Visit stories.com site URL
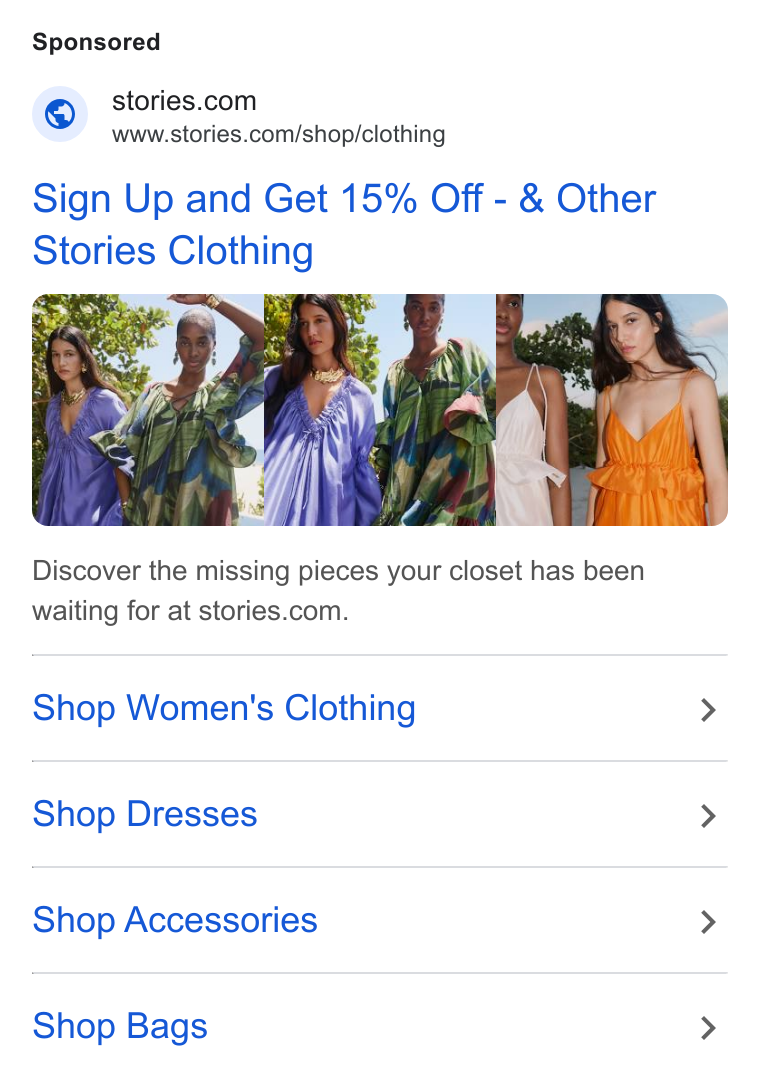 click(x=279, y=134)
